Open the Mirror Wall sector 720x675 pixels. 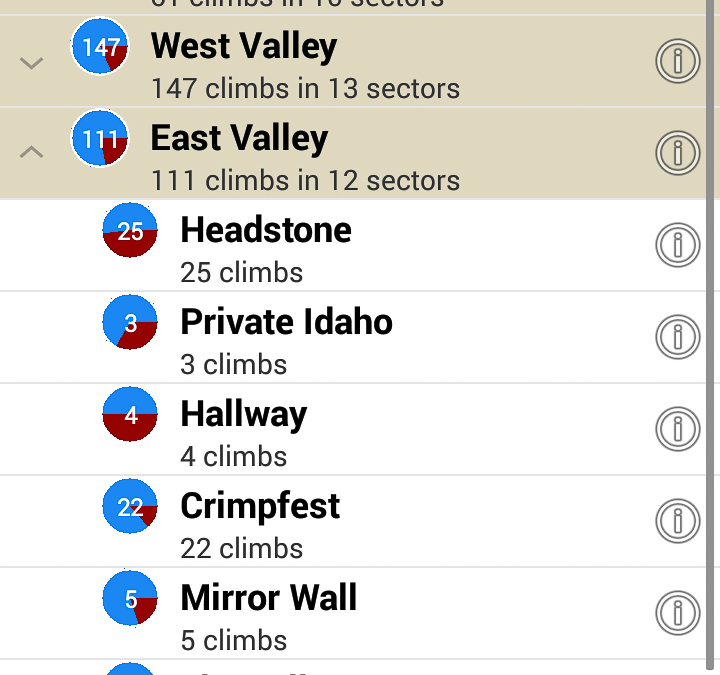(268, 613)
